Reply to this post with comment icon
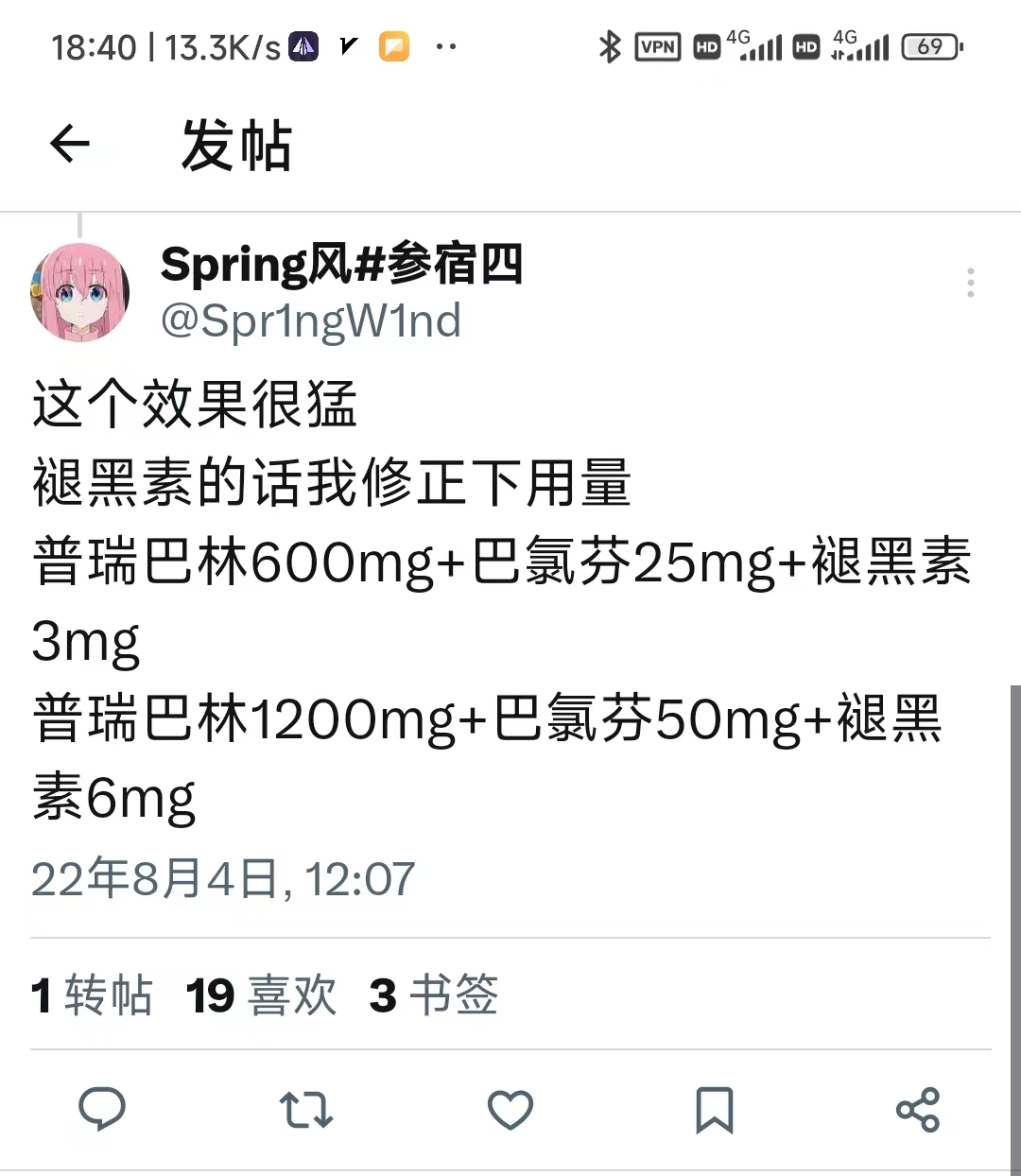This screenshot has height=1176, width=1021. click(102, 1109)
